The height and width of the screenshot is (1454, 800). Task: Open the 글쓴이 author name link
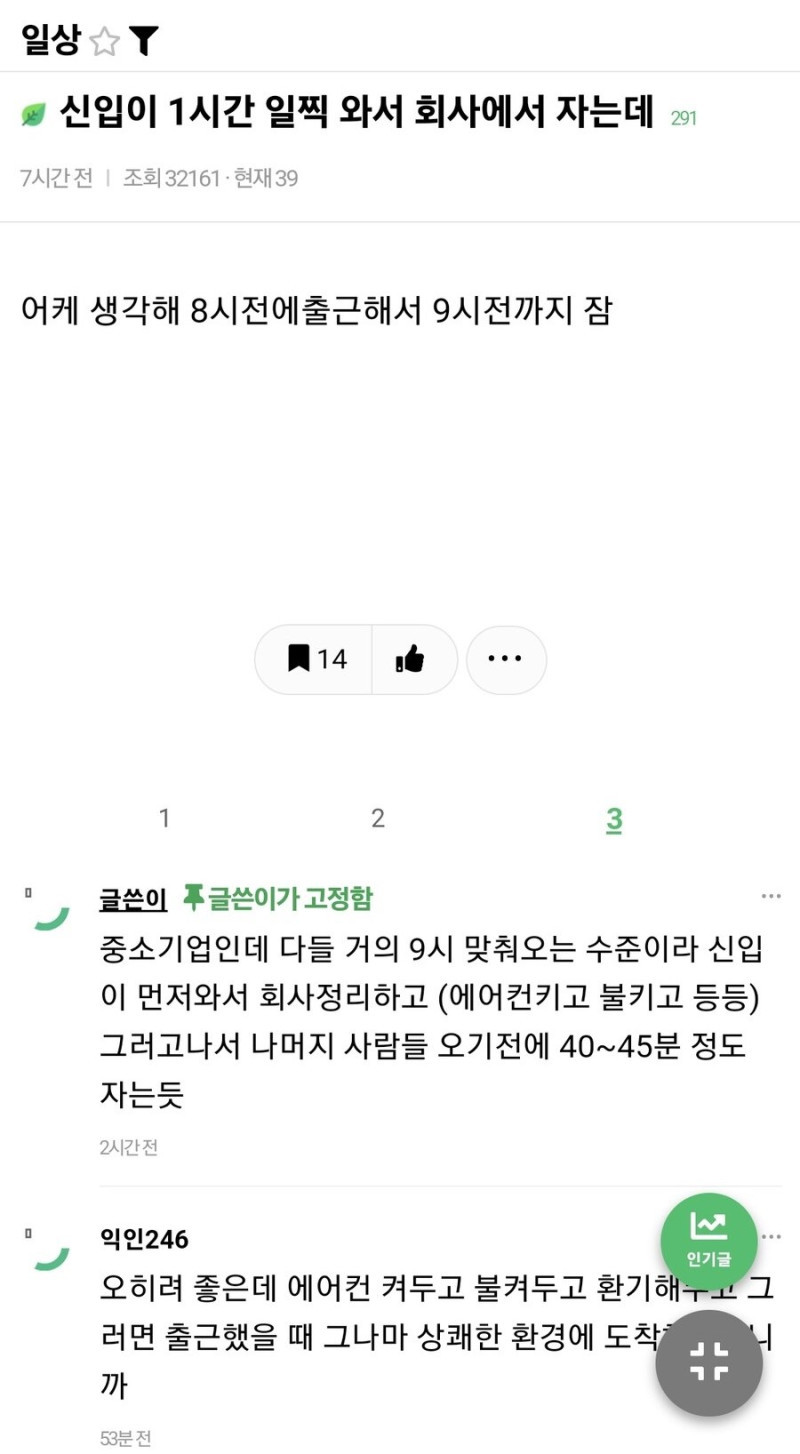pyautogui.click(x=133, y=898)
